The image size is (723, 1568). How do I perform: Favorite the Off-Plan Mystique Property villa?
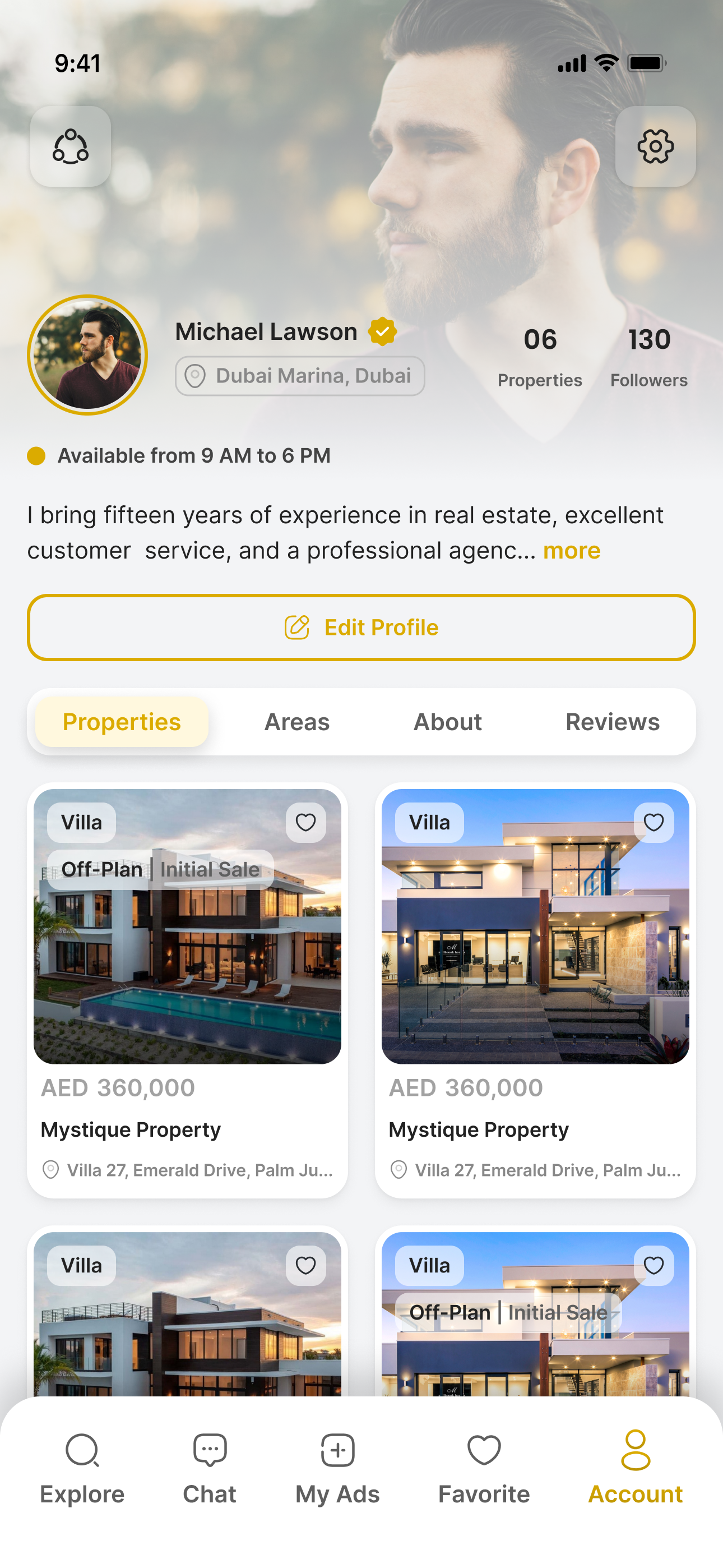(305, 823)
